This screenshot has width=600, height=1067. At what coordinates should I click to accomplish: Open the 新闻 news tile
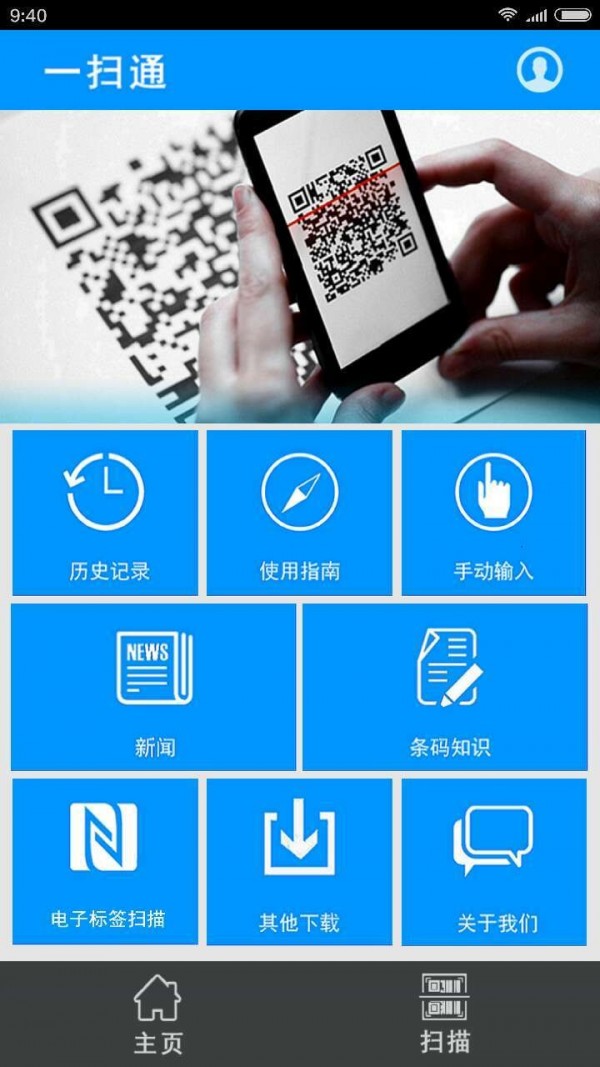(154, 686)
